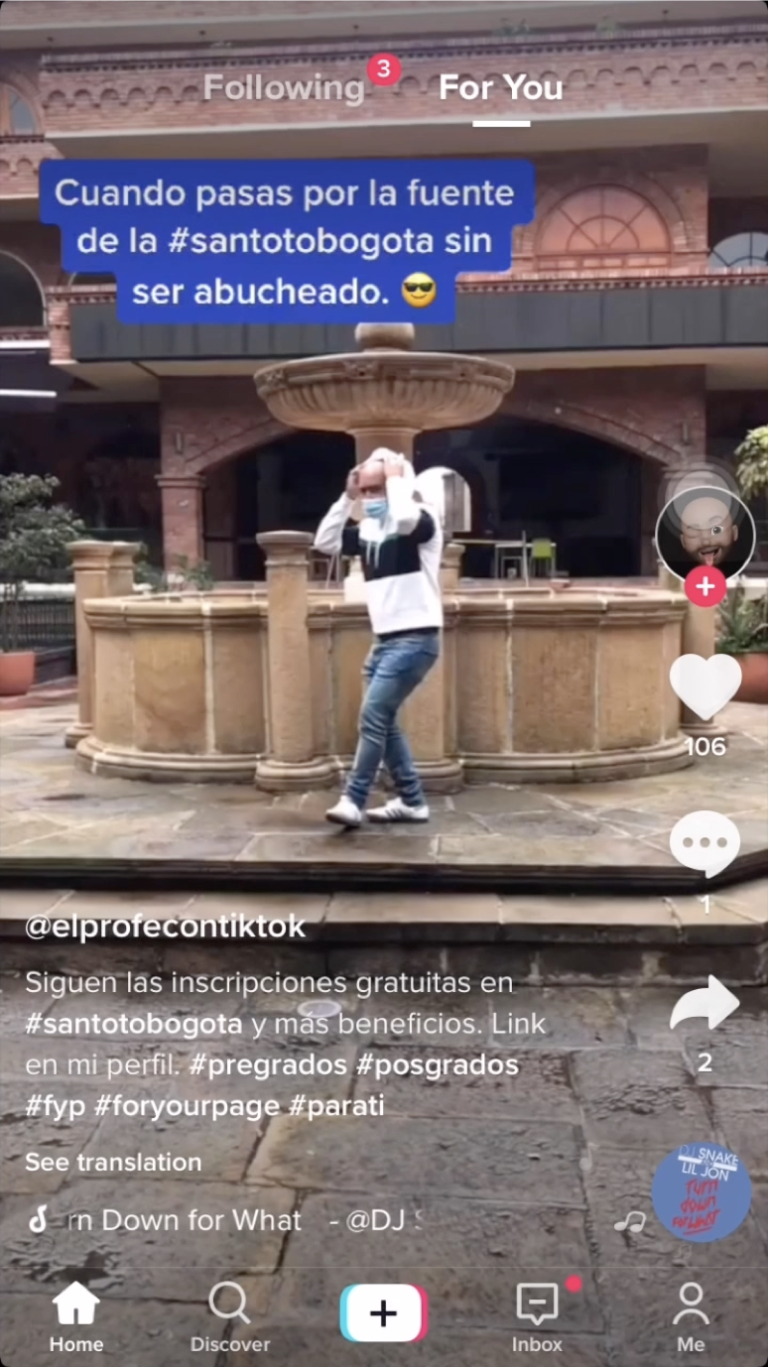
Task: Select the For You tab
Action: coord(500,88)
